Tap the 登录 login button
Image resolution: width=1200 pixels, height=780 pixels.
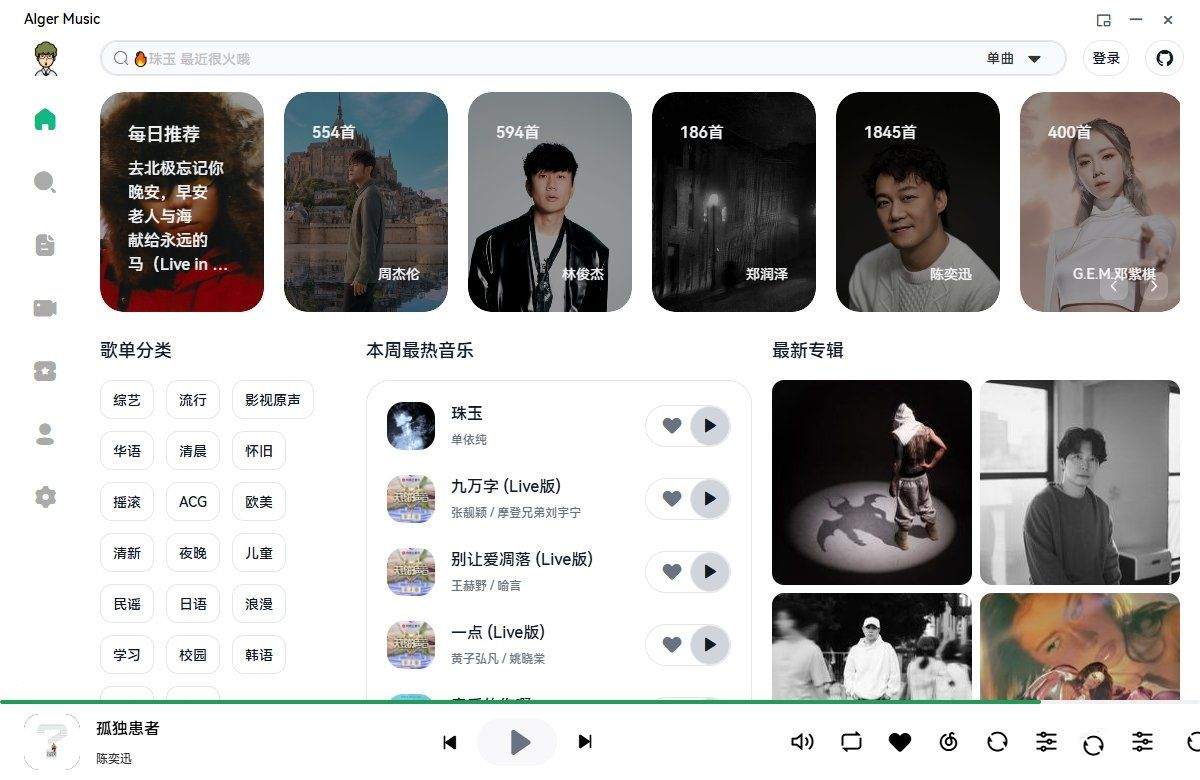pos(1106,59)
